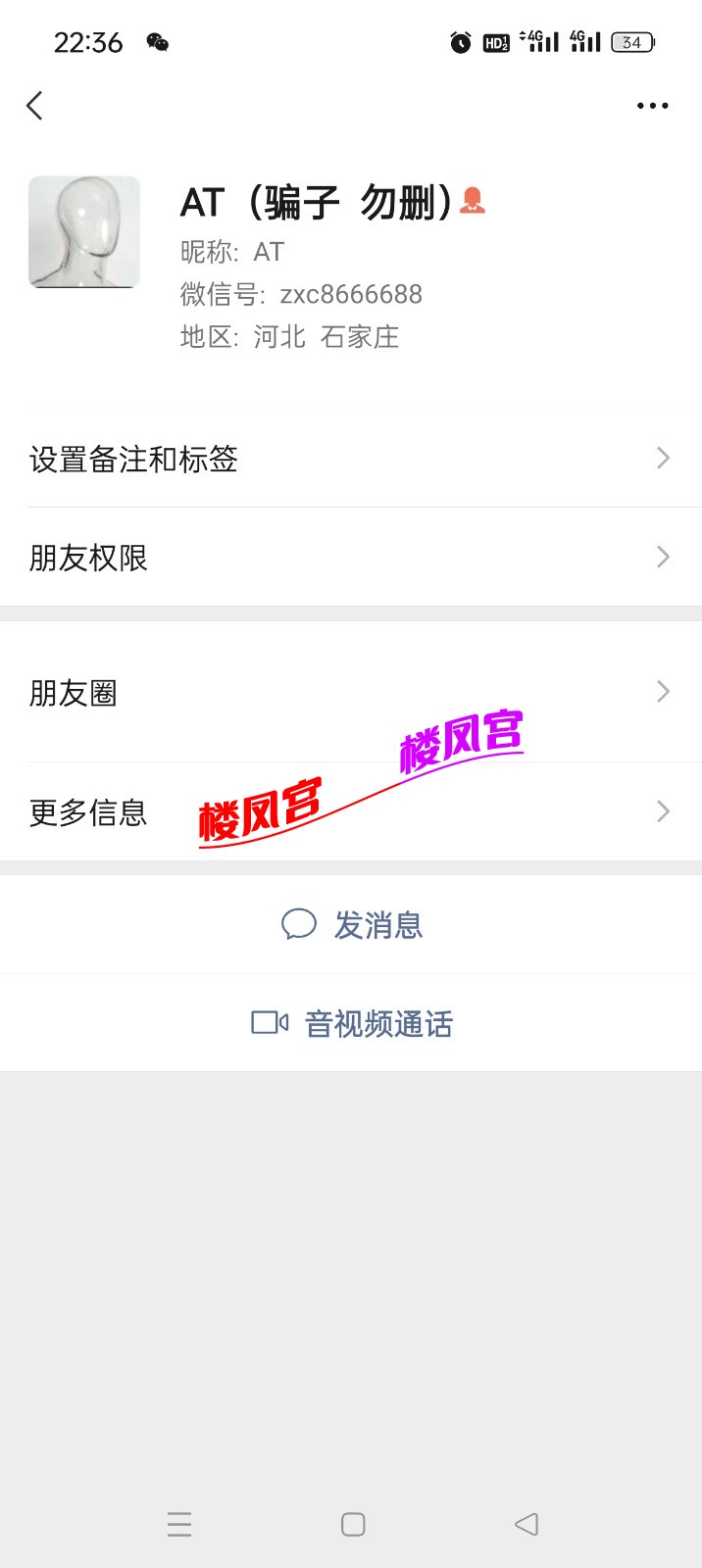View the contact's profile picture
702x1568 pixels.
point(84,232)
